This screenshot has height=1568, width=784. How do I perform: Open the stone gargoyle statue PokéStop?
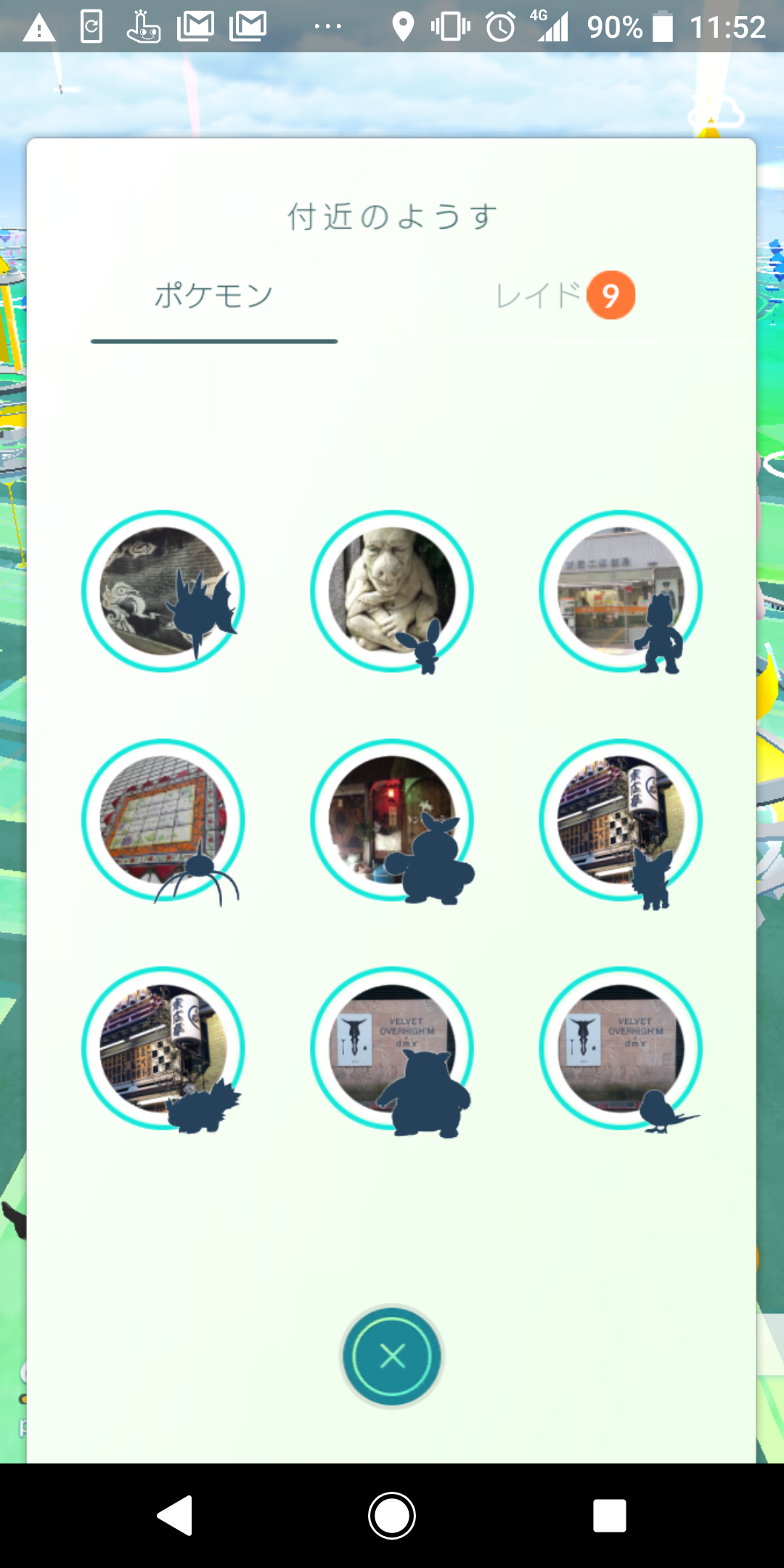tap(392, 591)
